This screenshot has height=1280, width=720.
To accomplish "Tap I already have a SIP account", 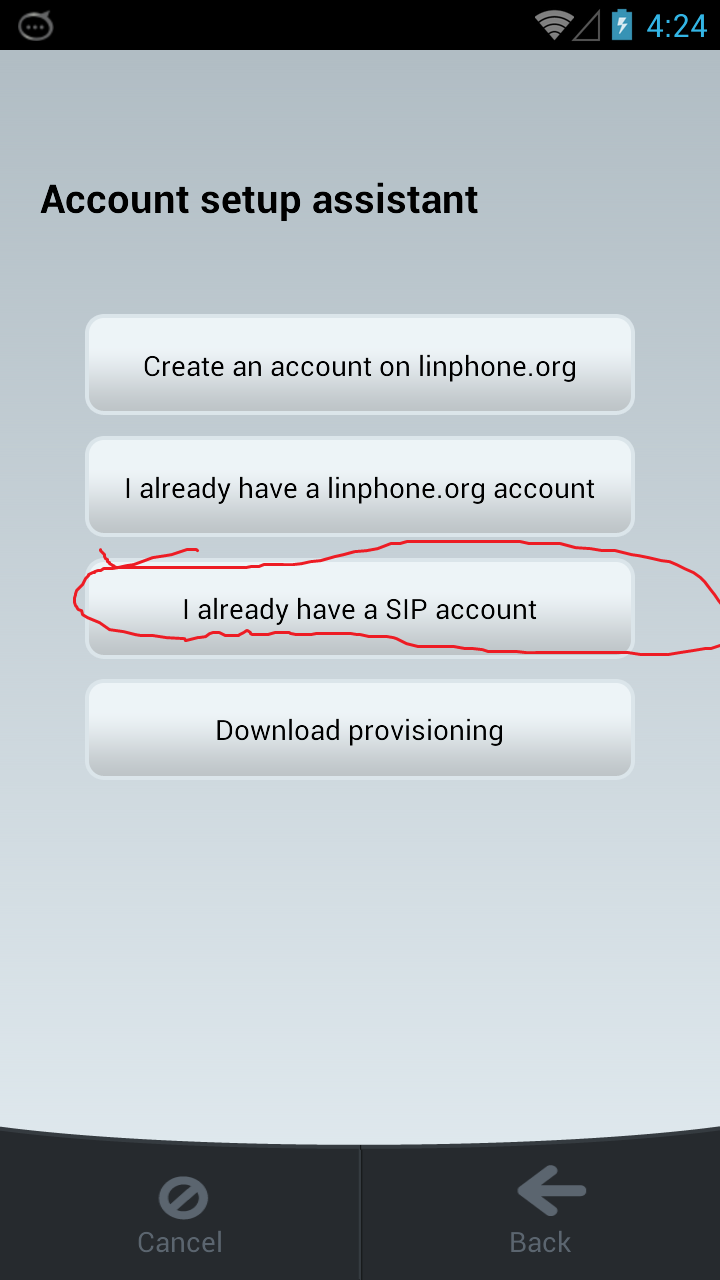I will pos(360,608).
